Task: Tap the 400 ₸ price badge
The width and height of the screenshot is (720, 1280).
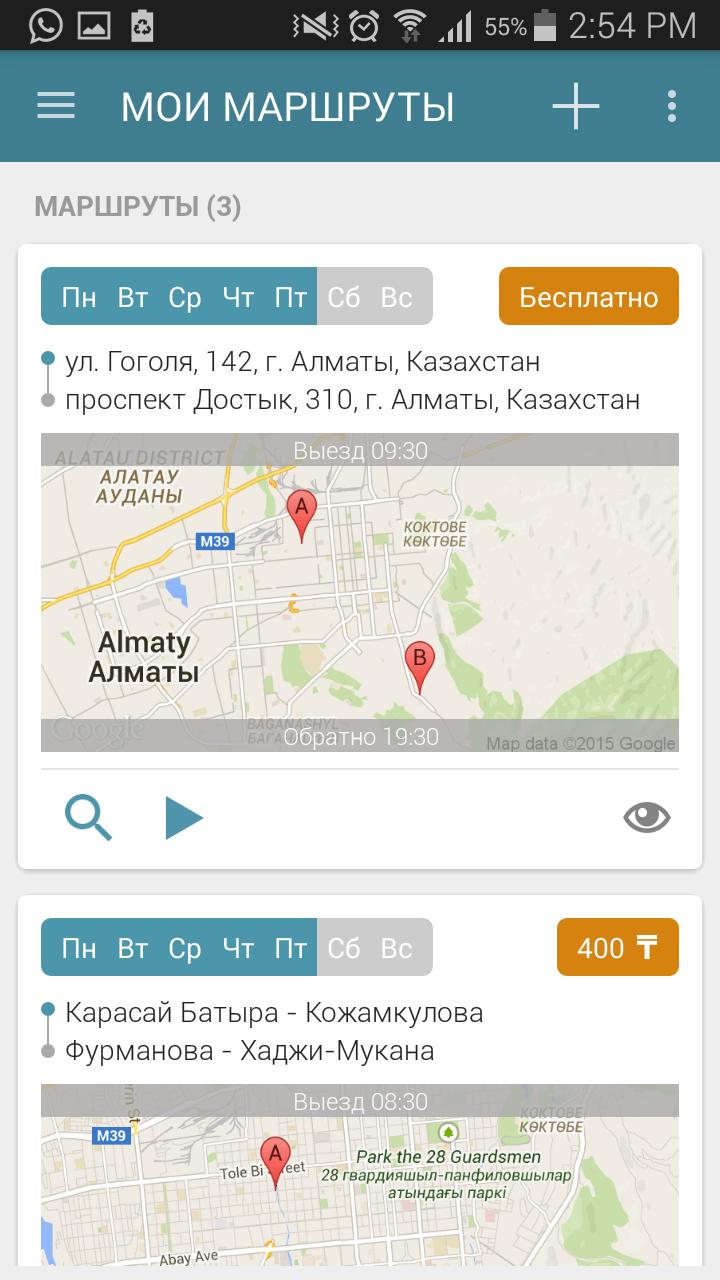Action: 617,947
